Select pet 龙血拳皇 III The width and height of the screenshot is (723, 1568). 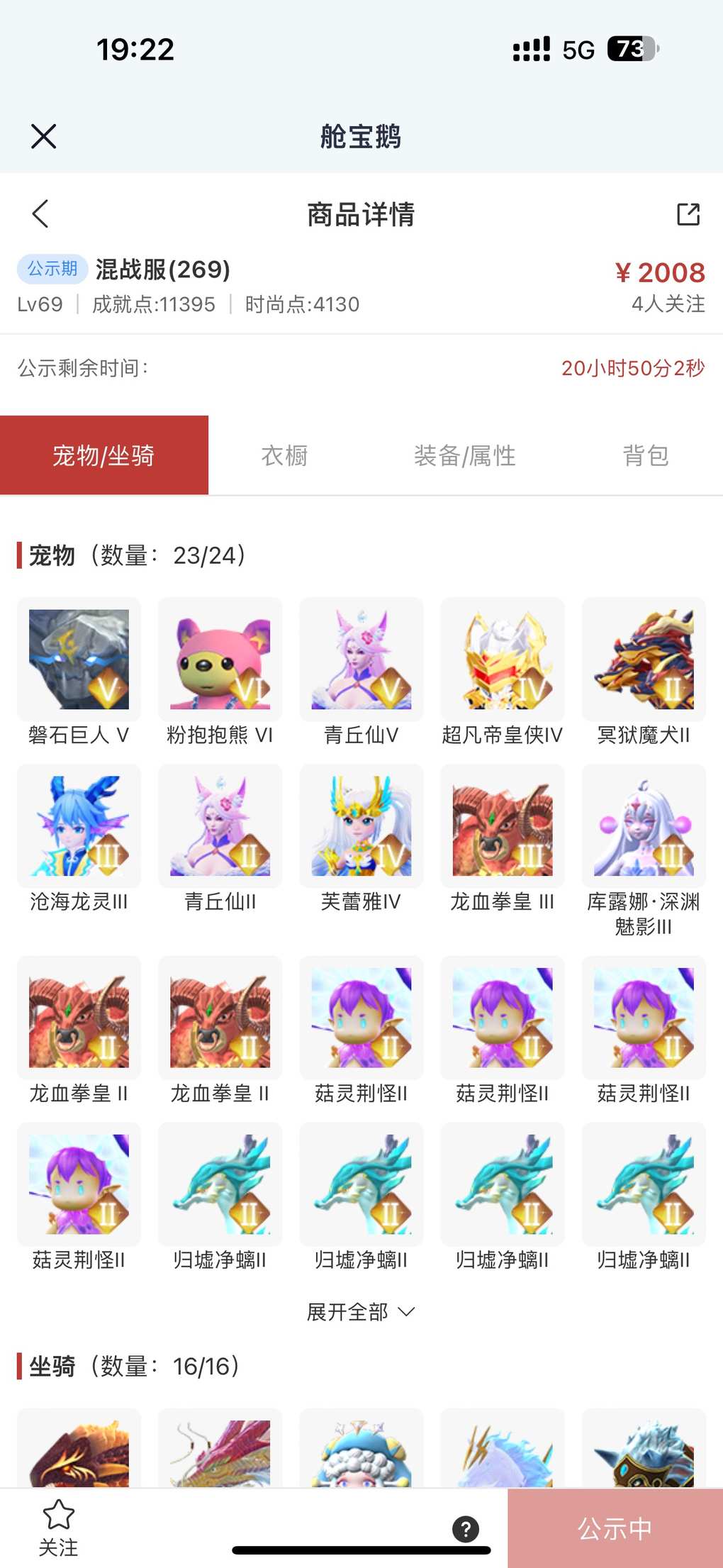503,826
